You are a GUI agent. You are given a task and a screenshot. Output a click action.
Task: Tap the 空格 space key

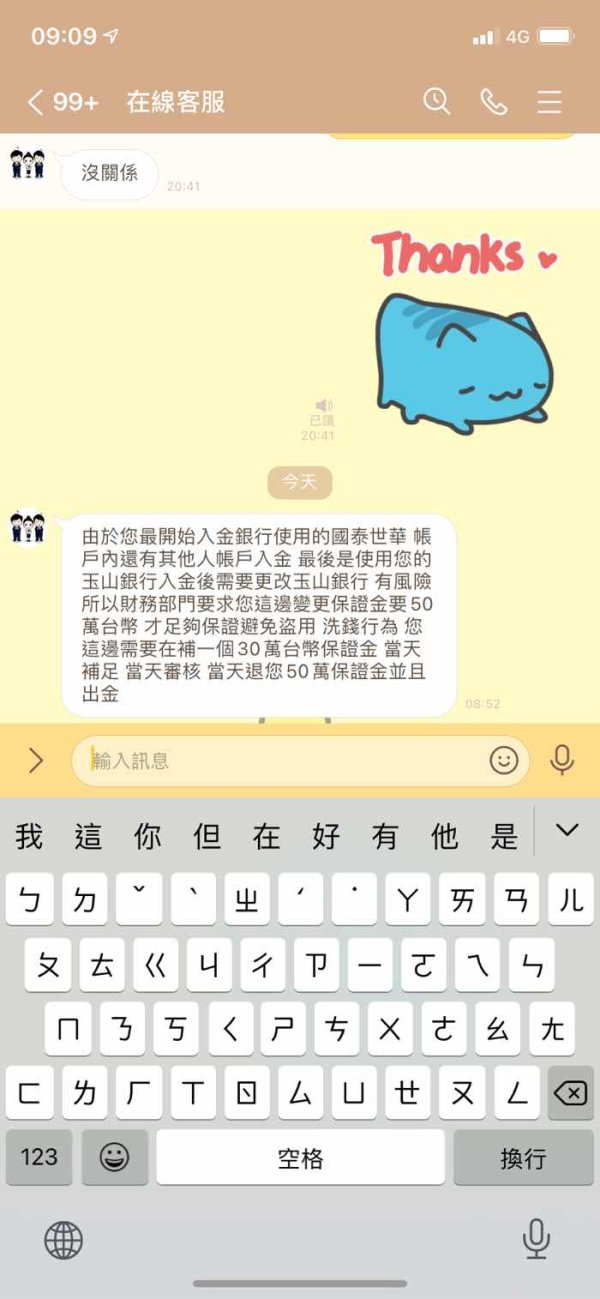click(300, 1157)
